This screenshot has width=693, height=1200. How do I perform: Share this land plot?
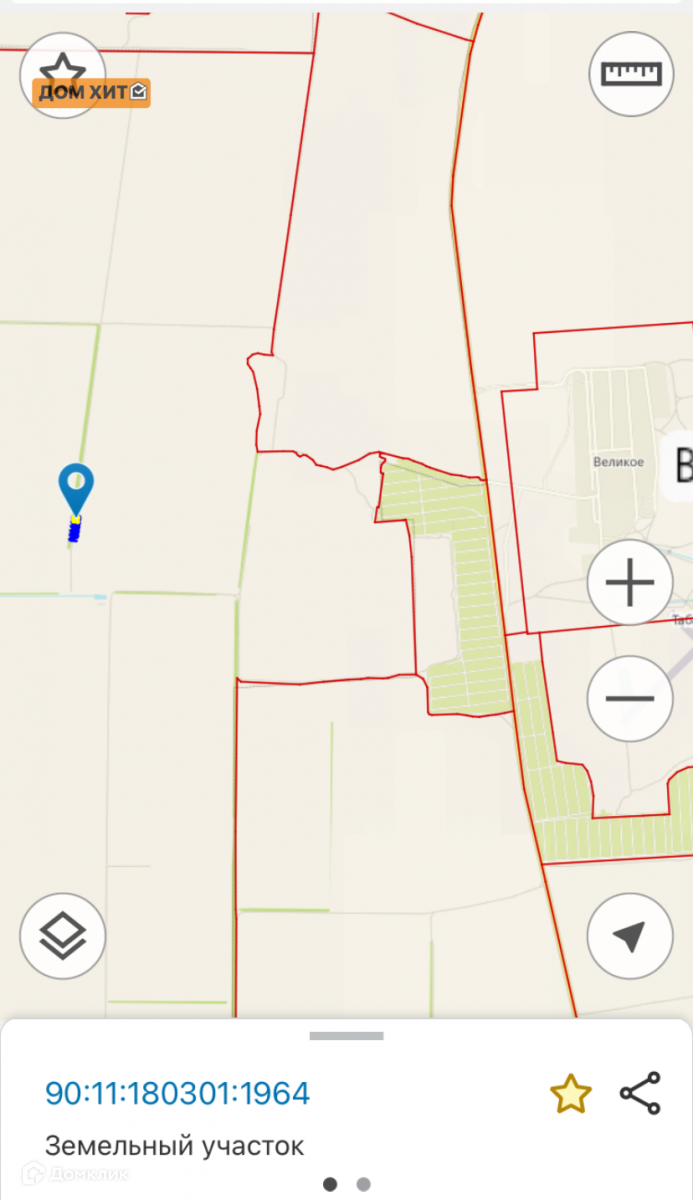640,1093
